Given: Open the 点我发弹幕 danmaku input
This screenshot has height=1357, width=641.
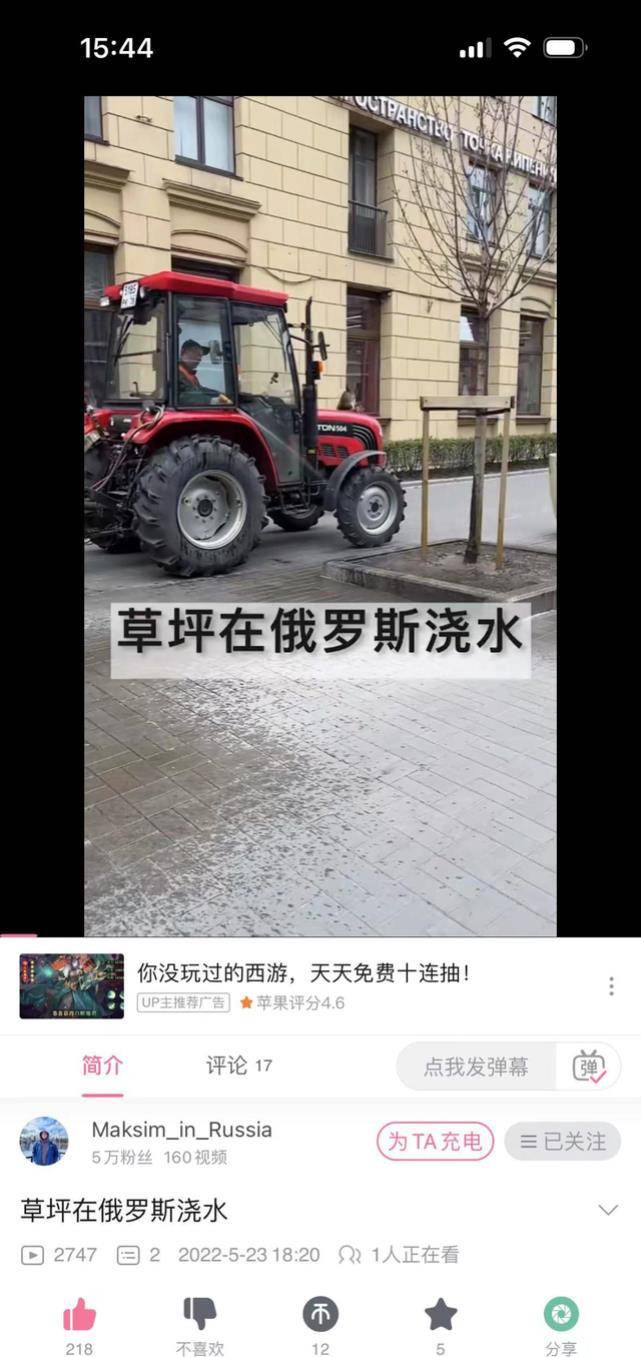Looking at the screenshot, I should [x=476, y=1067].
